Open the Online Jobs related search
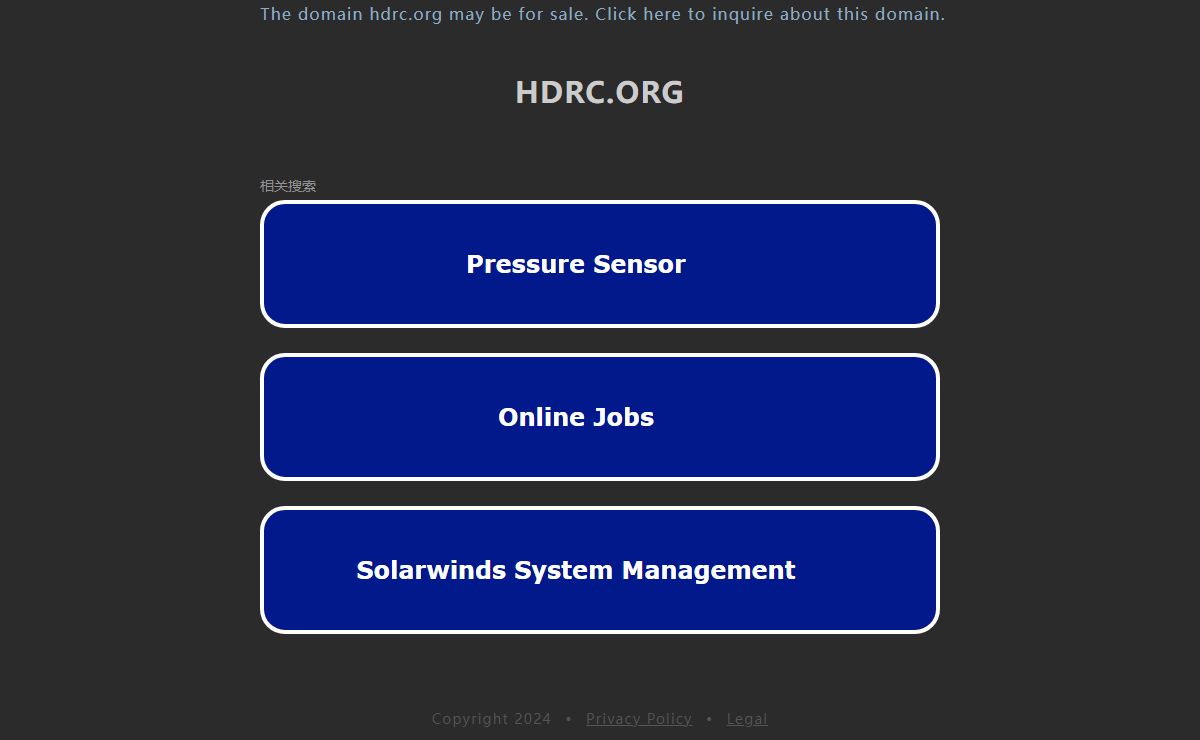 coord(600,417)
